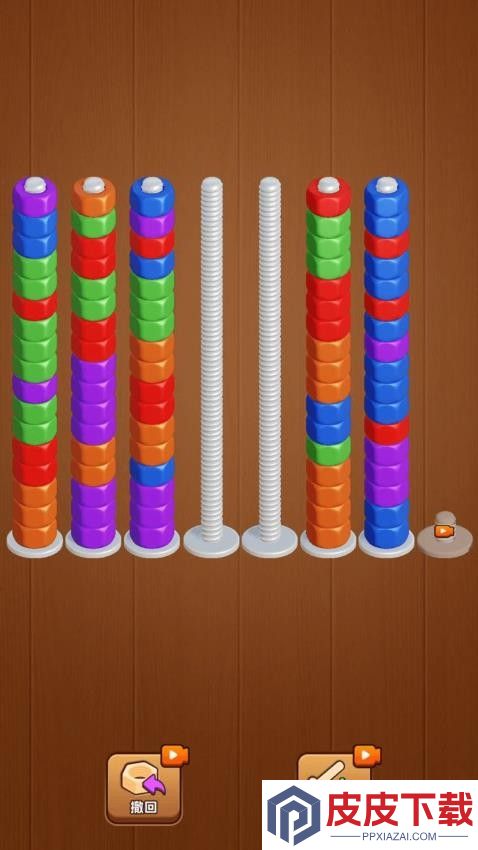Image resolution: width=478 pixels, height=850 pixels.
Task: Select the bolt with the orange nut on top
Action: tap(93, 366)
